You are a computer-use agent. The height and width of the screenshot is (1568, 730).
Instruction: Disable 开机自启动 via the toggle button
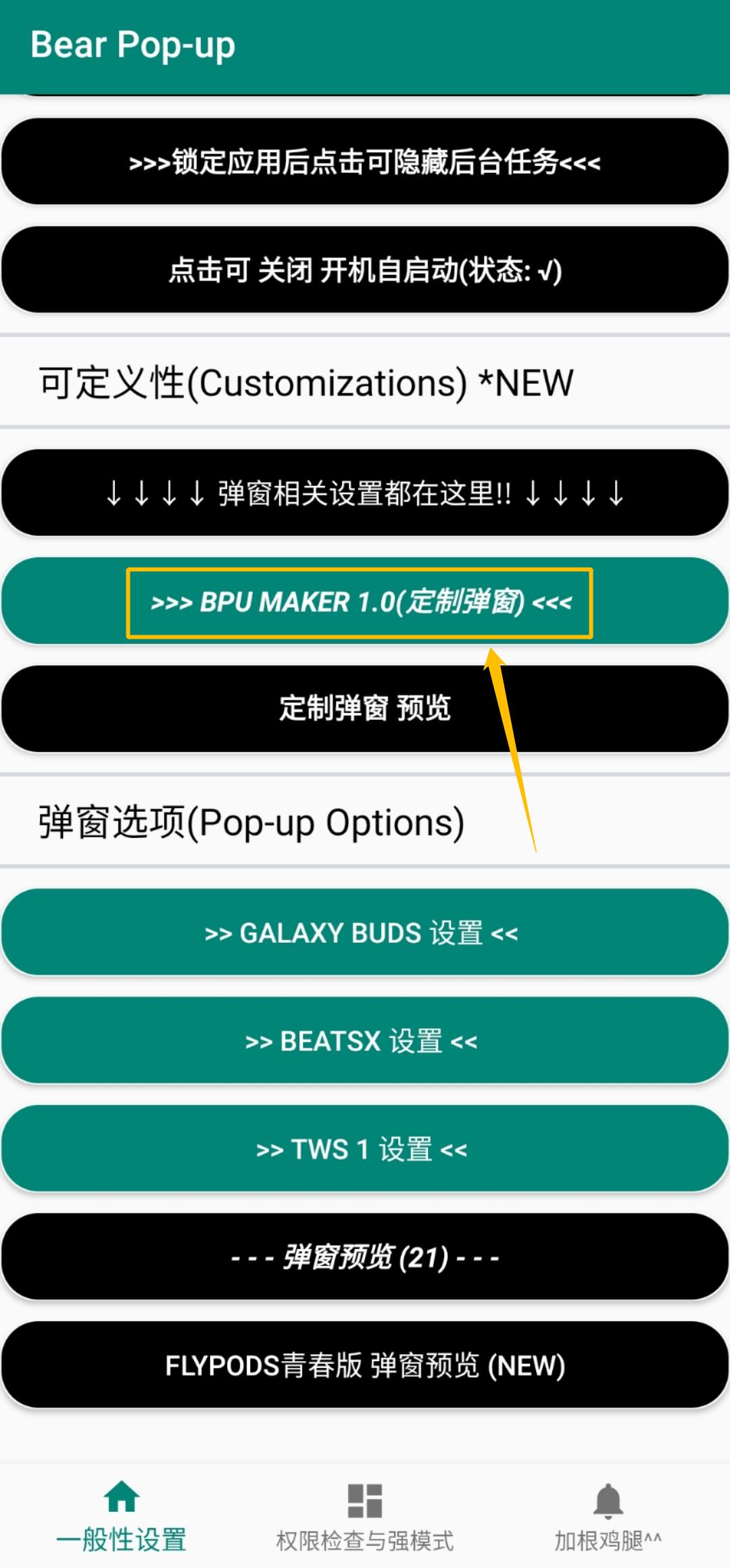(365, 270)
